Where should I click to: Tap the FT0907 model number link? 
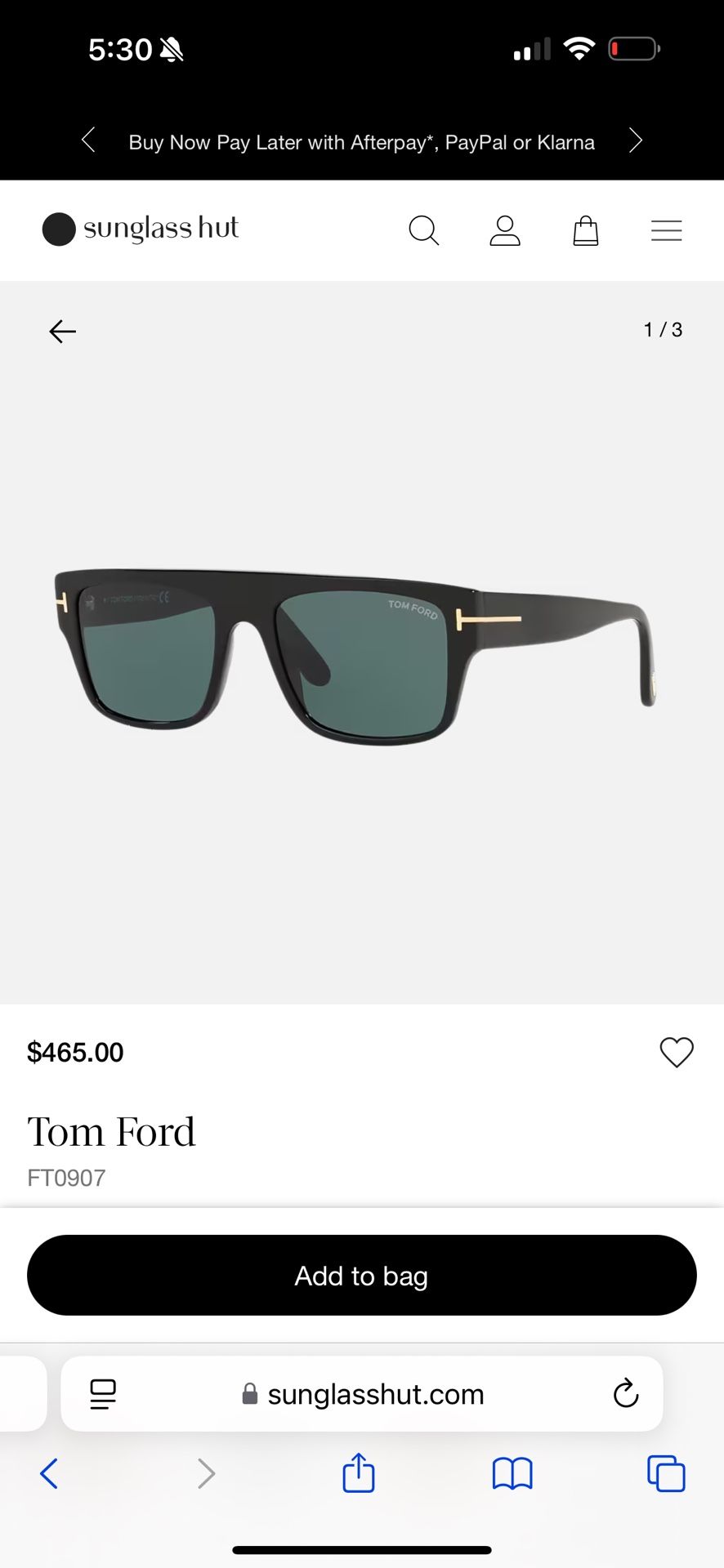(66, 1177)
